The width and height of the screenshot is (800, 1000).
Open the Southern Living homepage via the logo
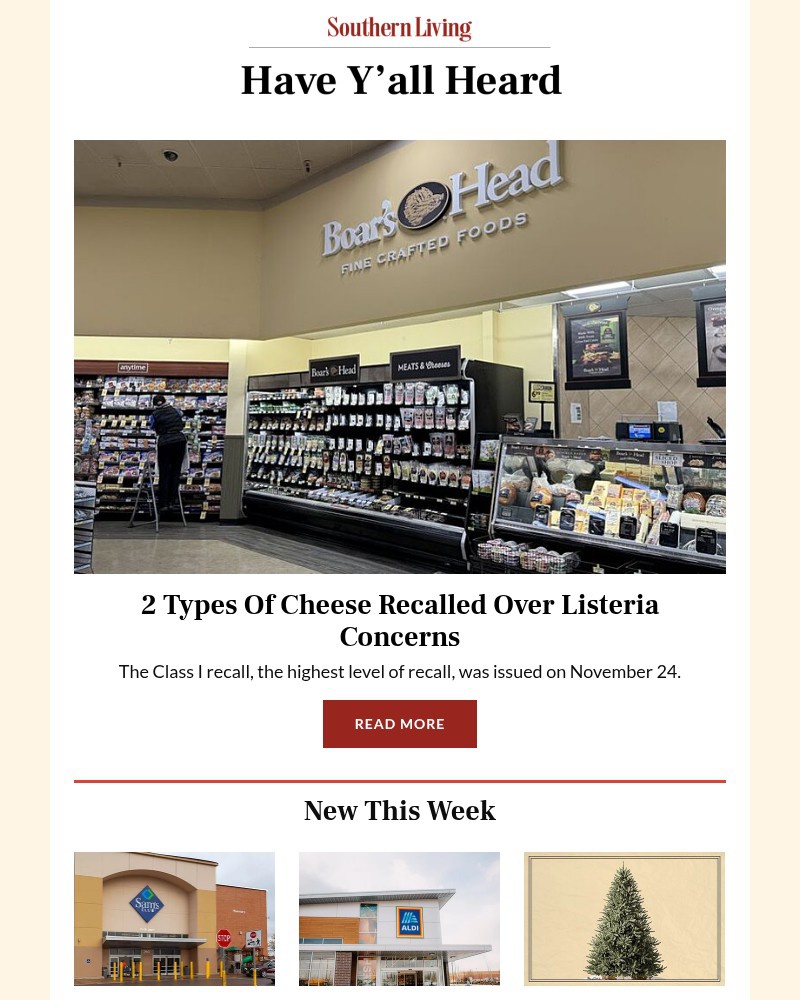(399, 28)
